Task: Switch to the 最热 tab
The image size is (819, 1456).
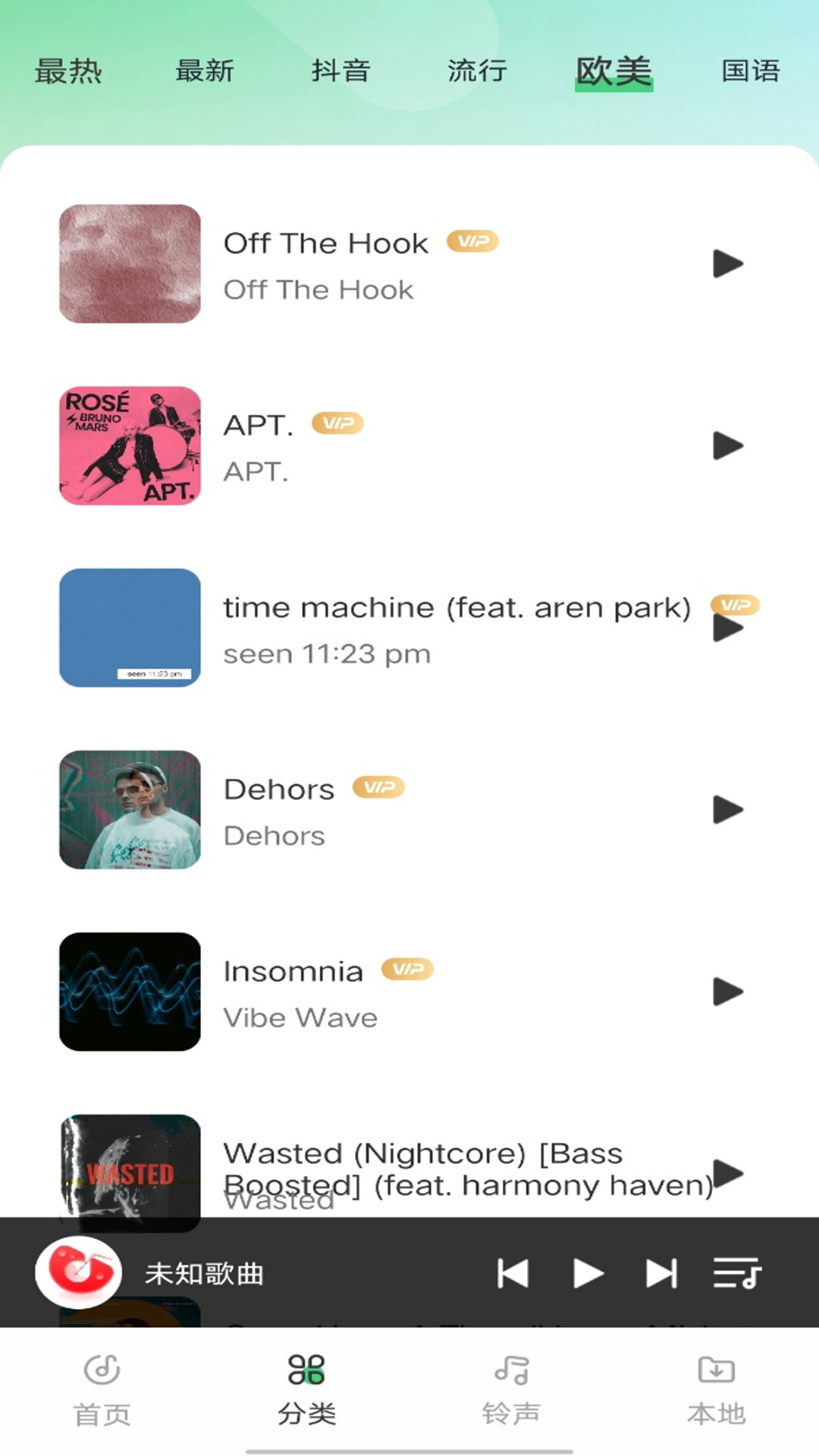Action: [68, 71]
